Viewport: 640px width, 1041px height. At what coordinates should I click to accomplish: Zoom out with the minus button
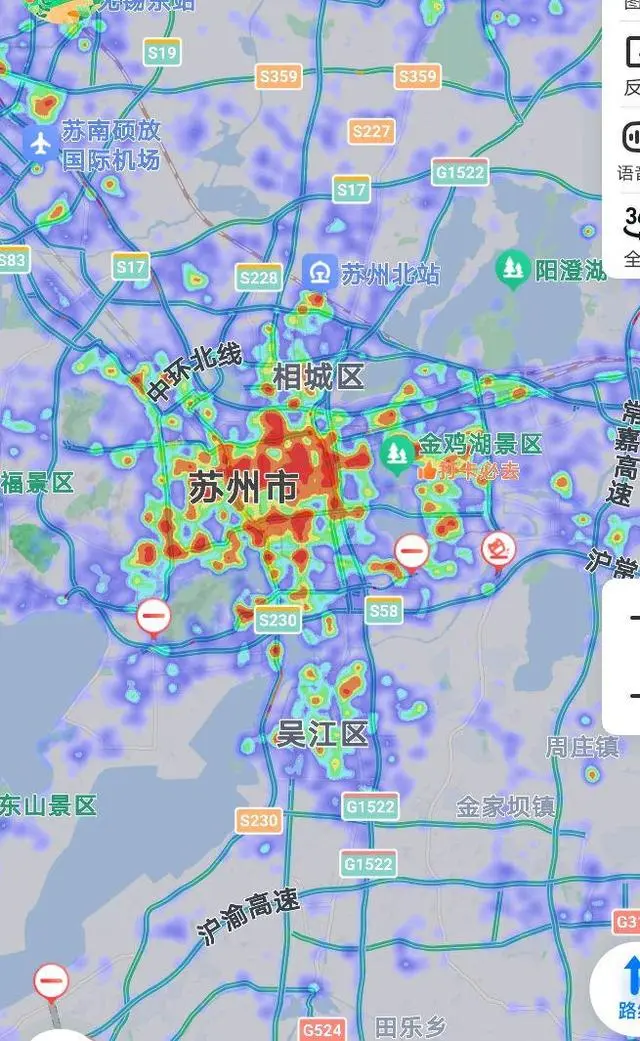(x=632, y=695)
